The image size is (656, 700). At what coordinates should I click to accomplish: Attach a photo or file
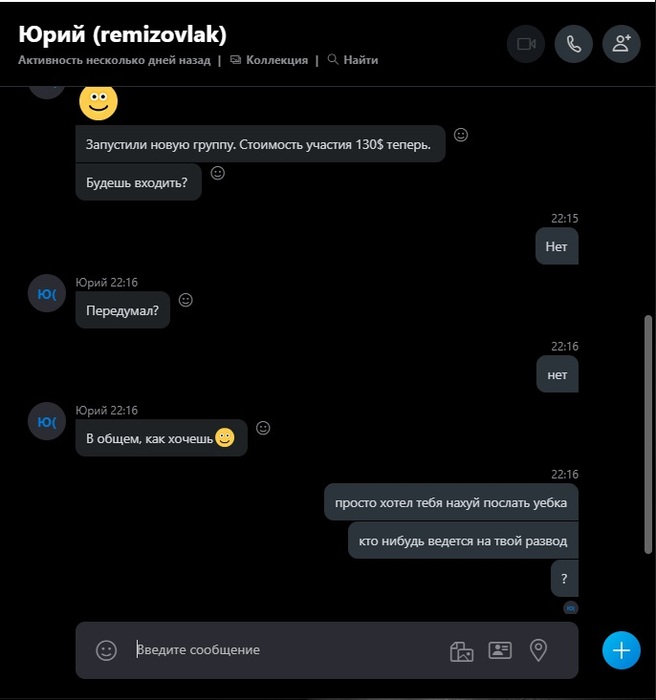tap(461, 651)
